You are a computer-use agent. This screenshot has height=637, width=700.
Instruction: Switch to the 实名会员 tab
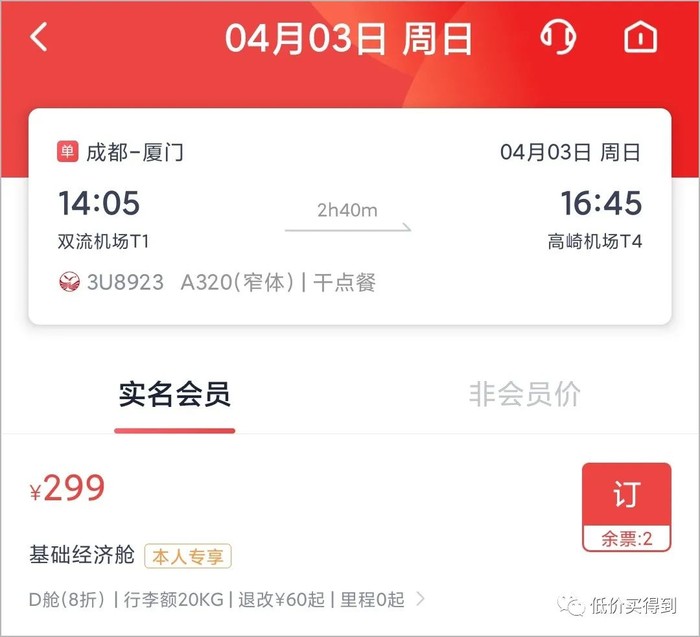pos(175,395)
